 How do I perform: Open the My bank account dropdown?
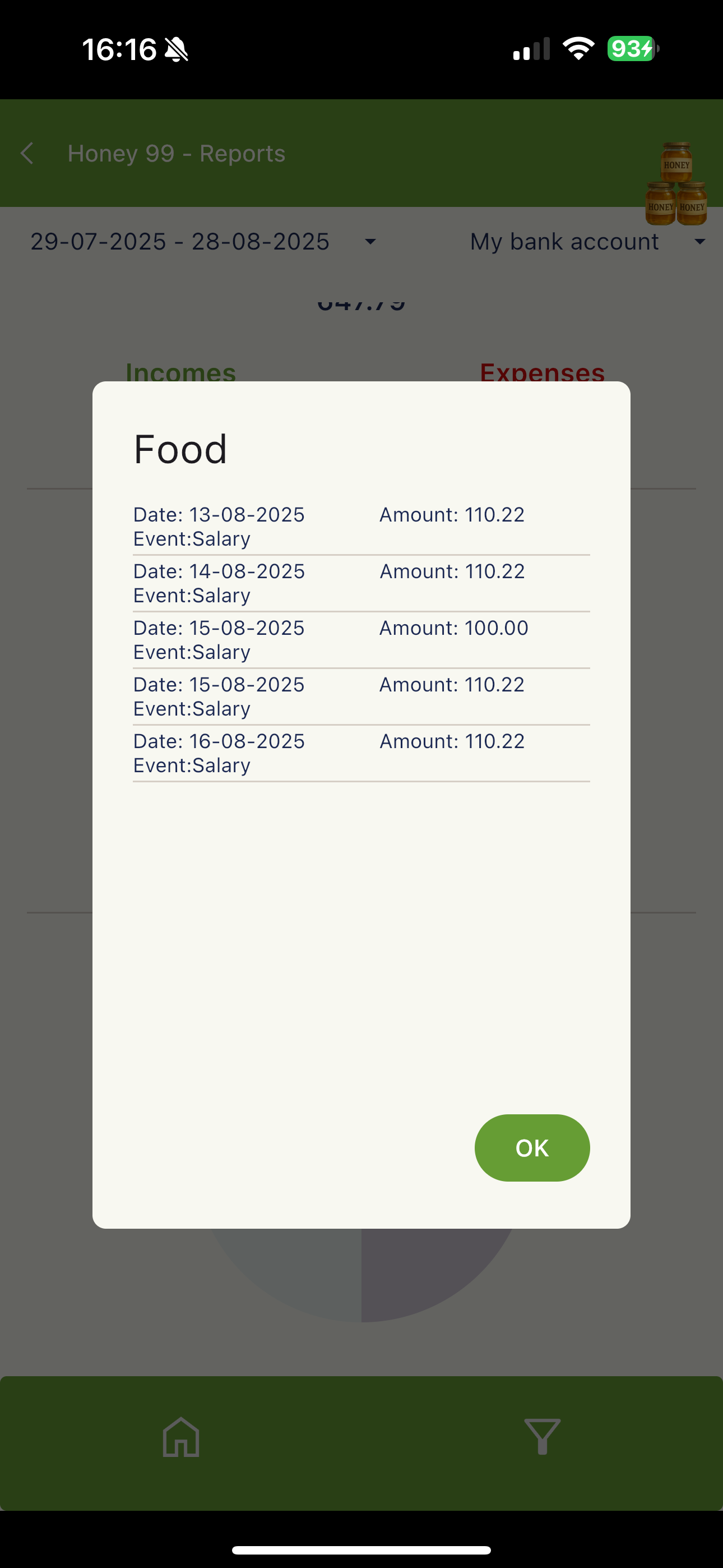(588, 242)
